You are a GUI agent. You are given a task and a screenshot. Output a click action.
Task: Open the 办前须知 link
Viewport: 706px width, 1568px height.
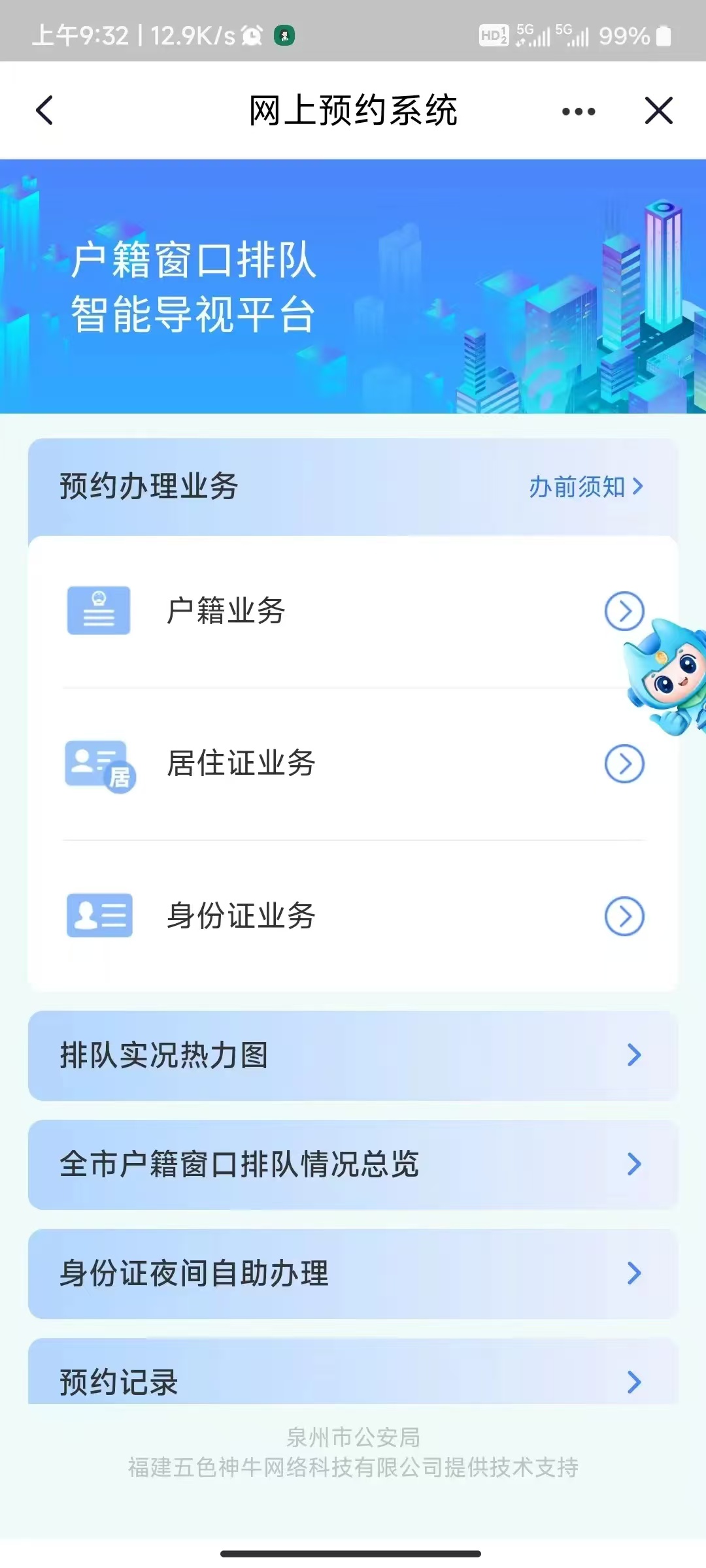586,487
